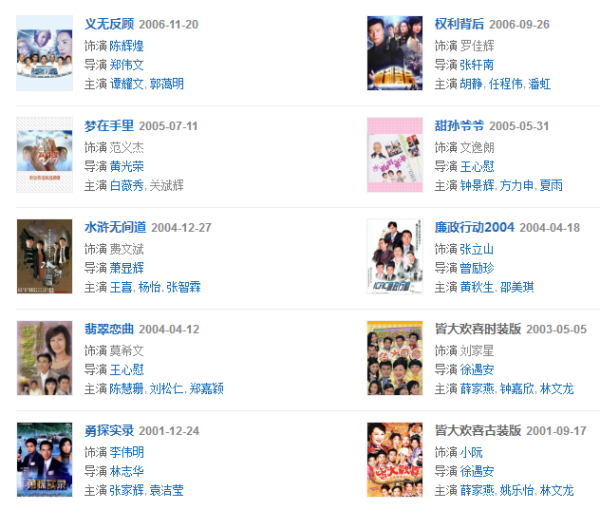The height and width of the screenshot is (510, 600).
Task: View director 林志华's page
Action: pyautogui.click(x=127, y=471)
